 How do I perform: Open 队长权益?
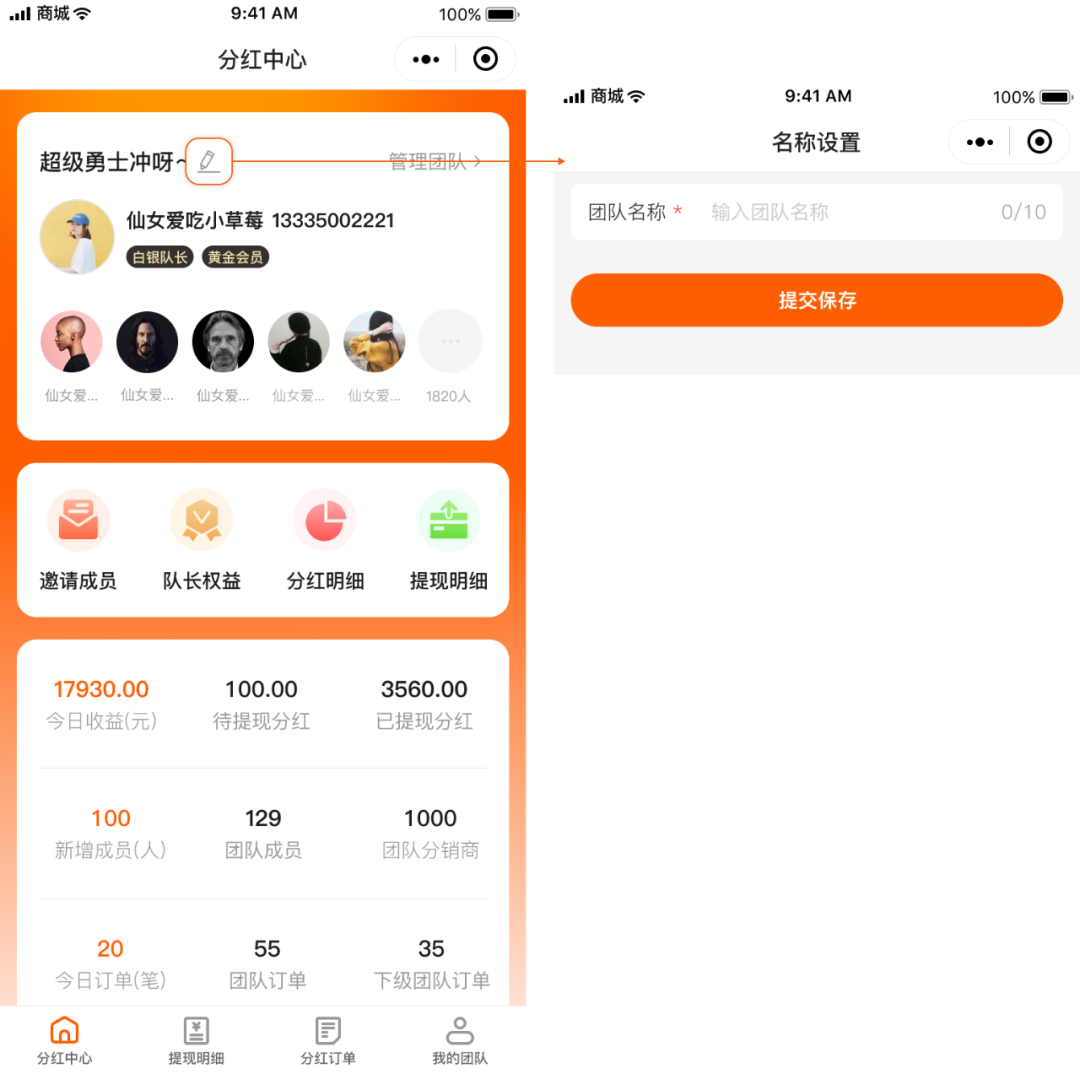point(201,541)
